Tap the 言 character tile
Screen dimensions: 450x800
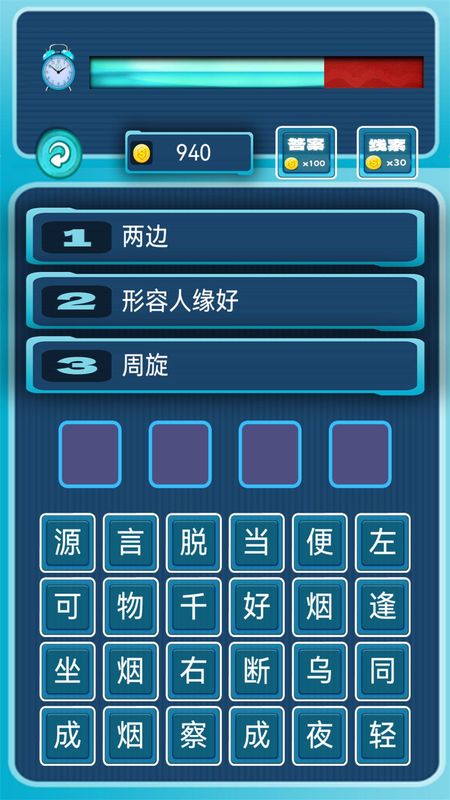[131, 542]
